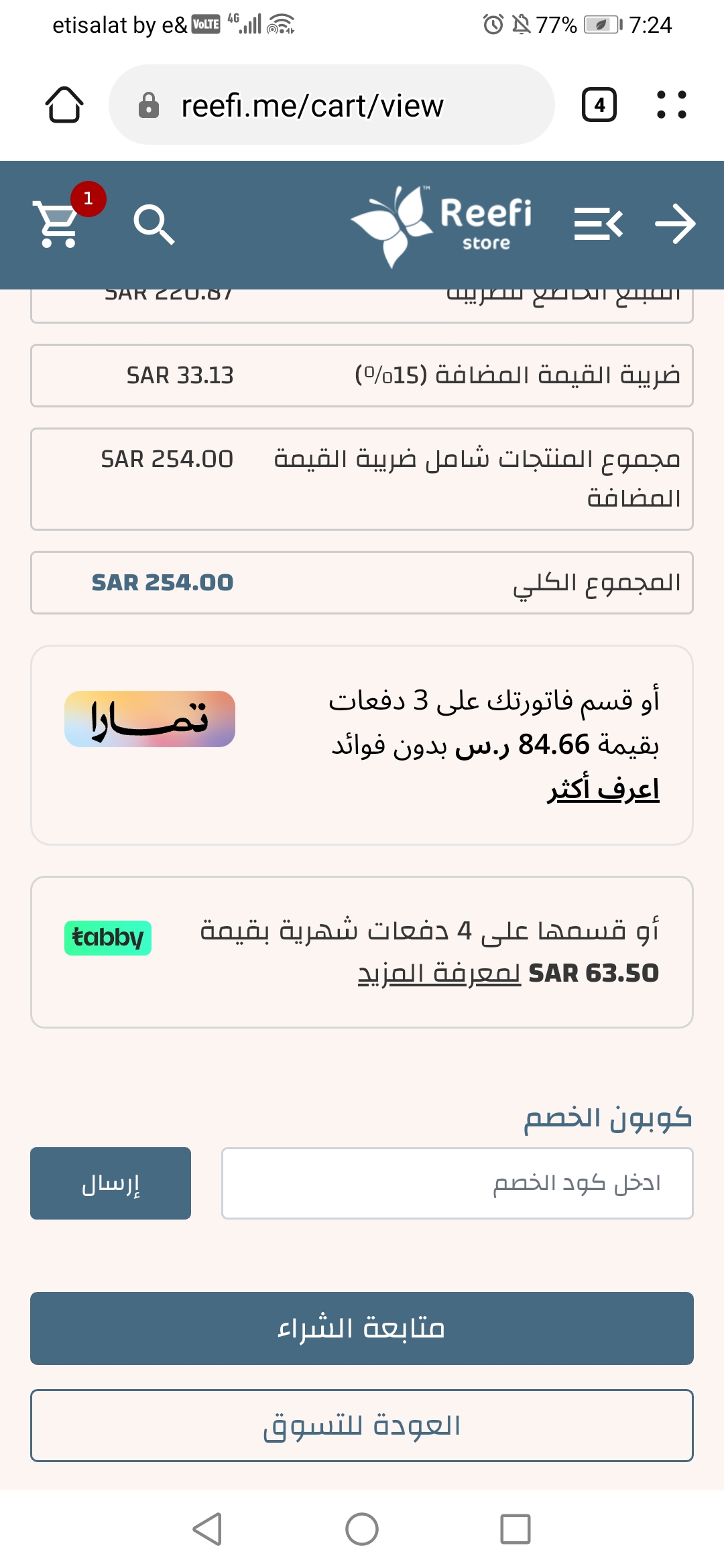Open Tabby's 'لمعرفة المزيد' link
The height and width of the screenshot is (1568, 724).
[x=439, y=973]
